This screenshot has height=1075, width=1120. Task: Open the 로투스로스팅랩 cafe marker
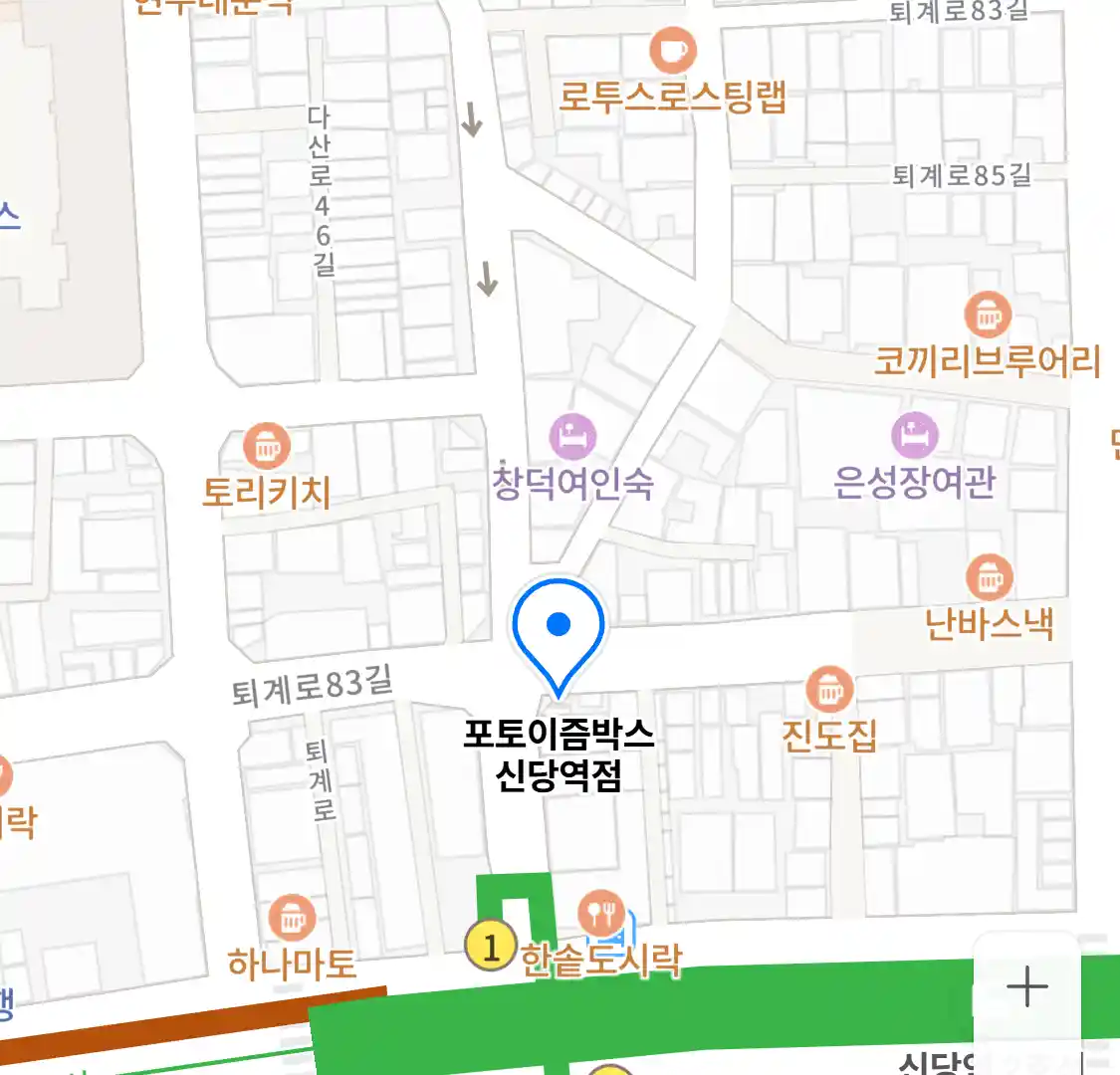672,50
